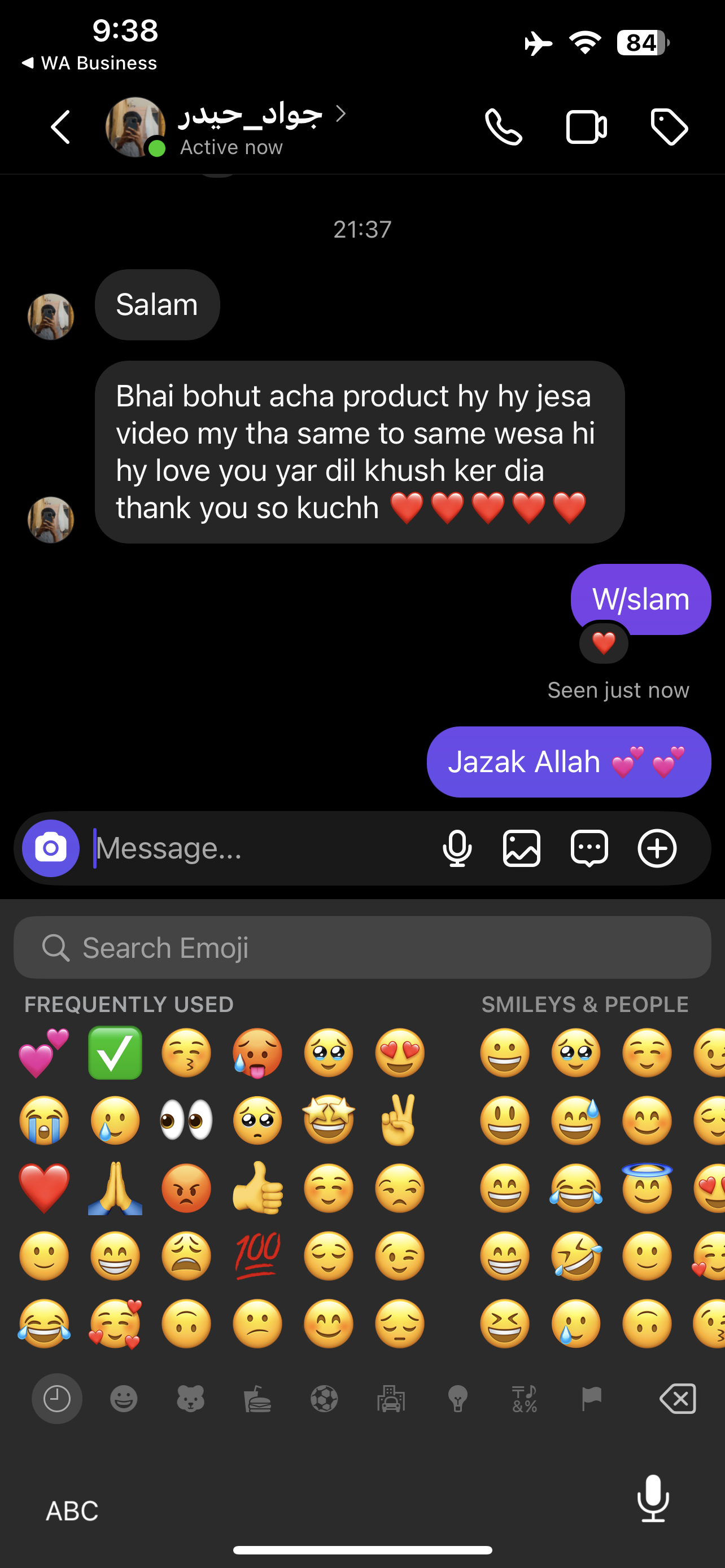Focus the Message text field
The width and height of the screenshot is (725, 1568).
coord(256,848)
